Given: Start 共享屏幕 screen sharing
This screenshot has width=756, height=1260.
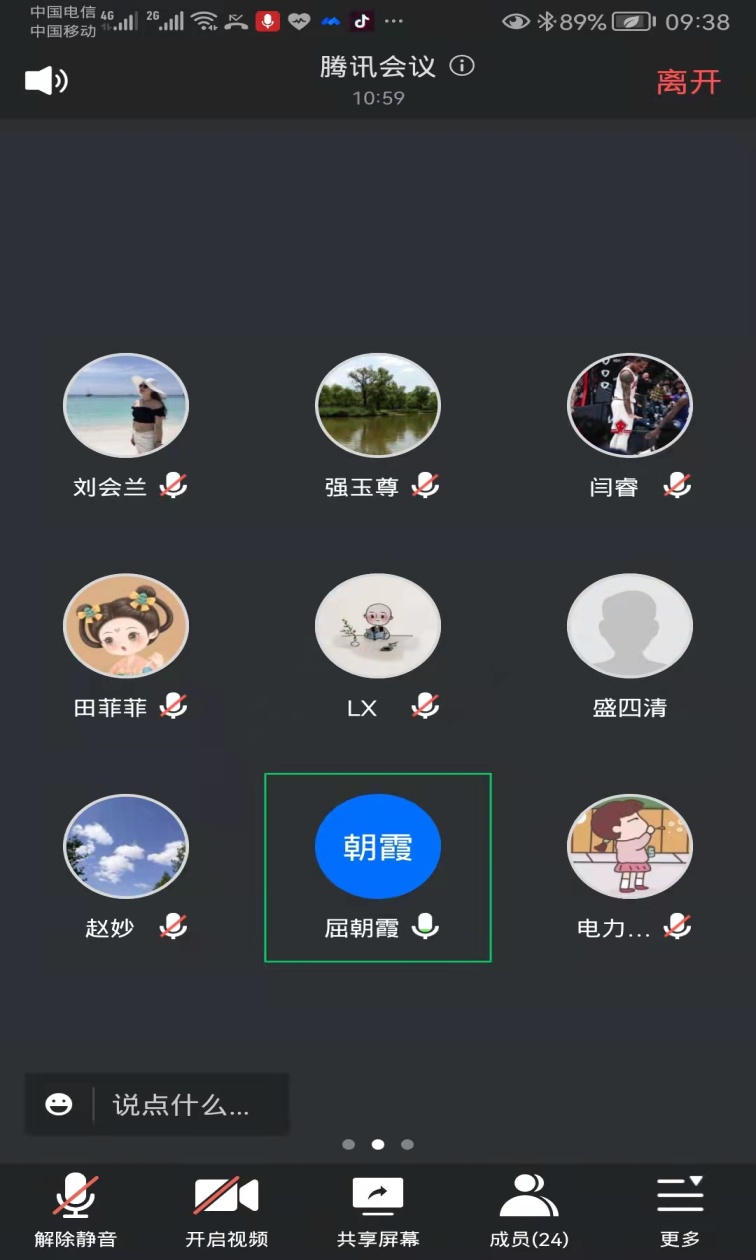Looking at the screenshot, I should (378, 1209).
